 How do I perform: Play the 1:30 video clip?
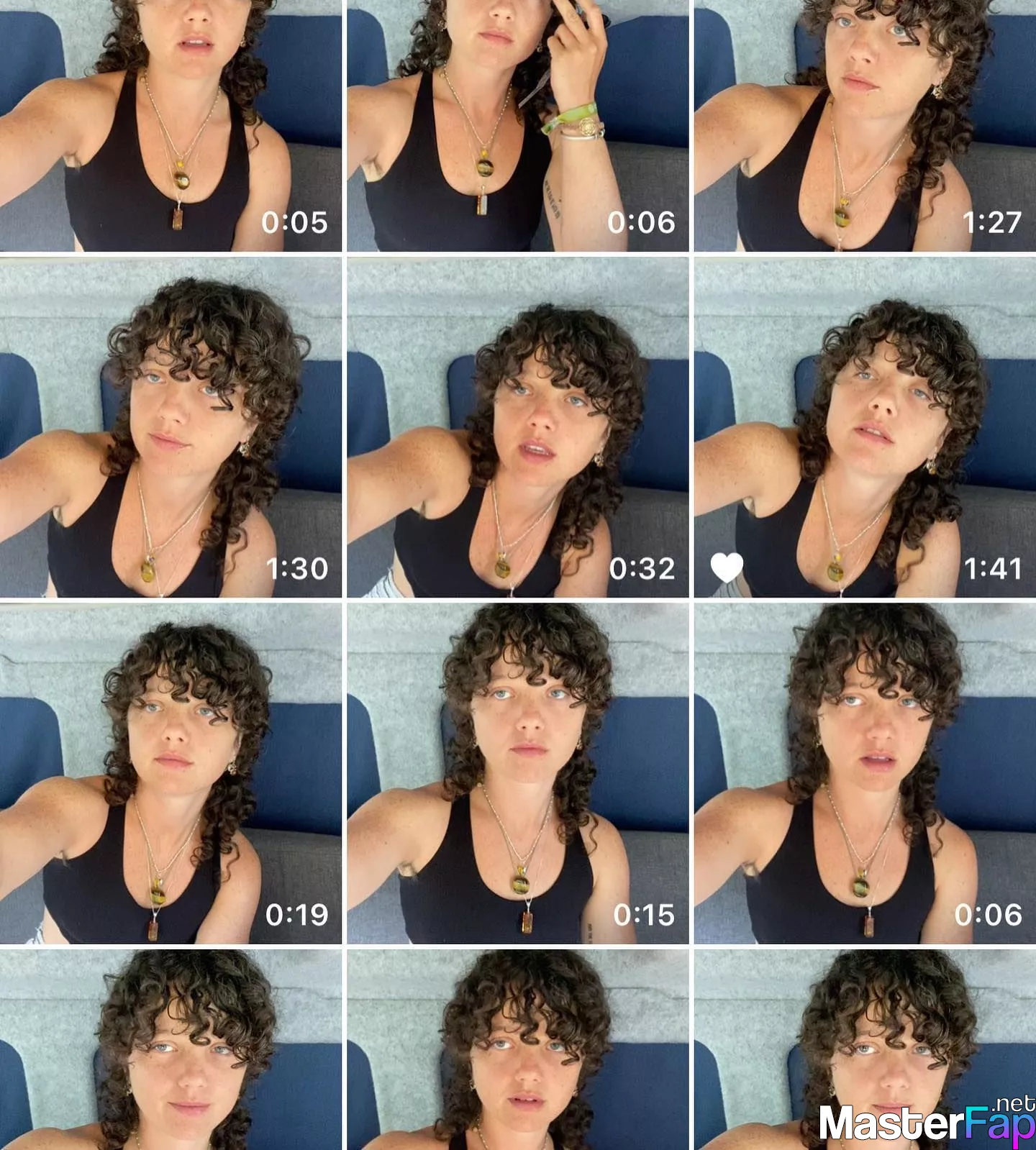[x=171, y=428]
